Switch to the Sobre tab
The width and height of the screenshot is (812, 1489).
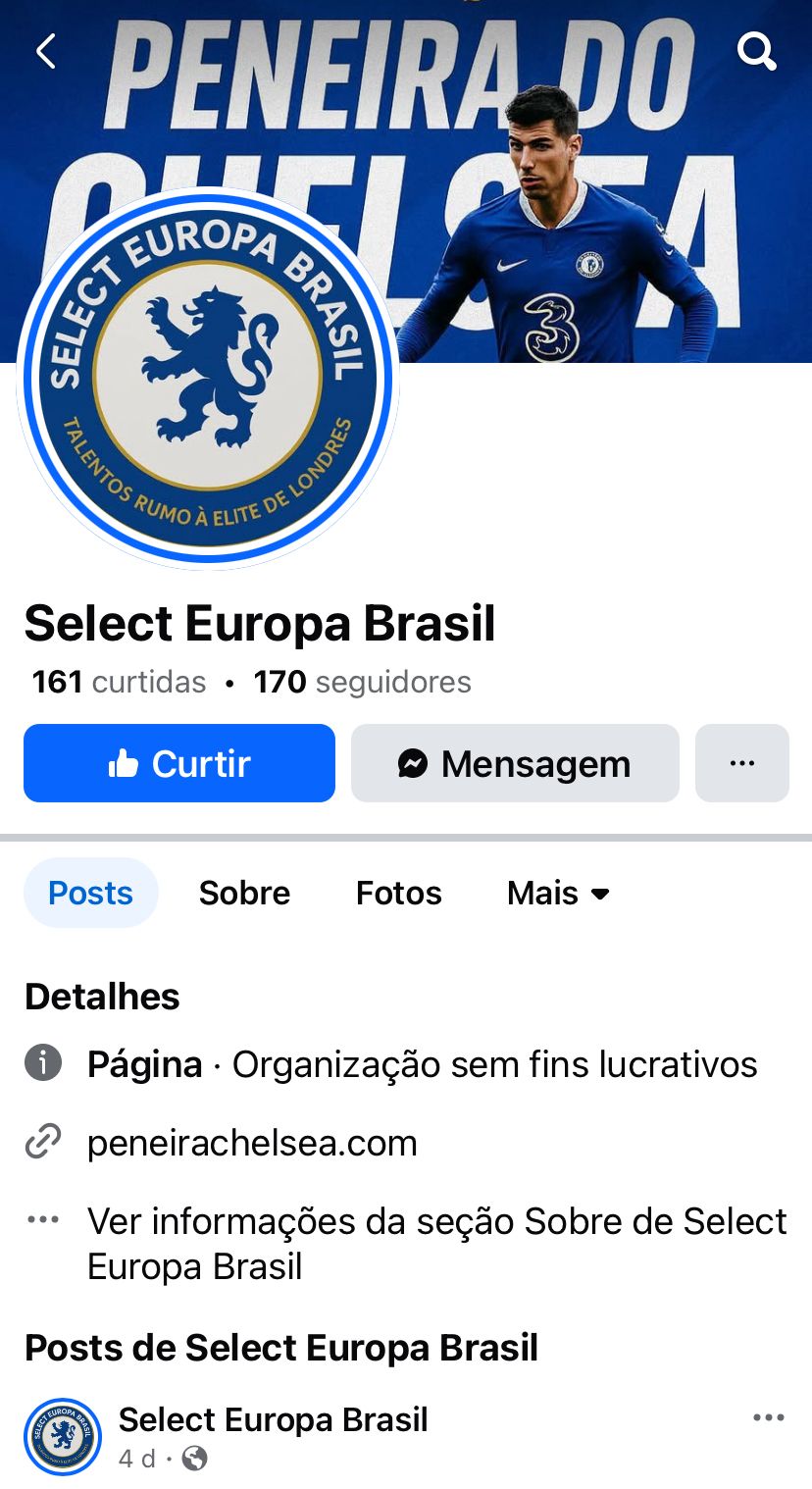244,893
